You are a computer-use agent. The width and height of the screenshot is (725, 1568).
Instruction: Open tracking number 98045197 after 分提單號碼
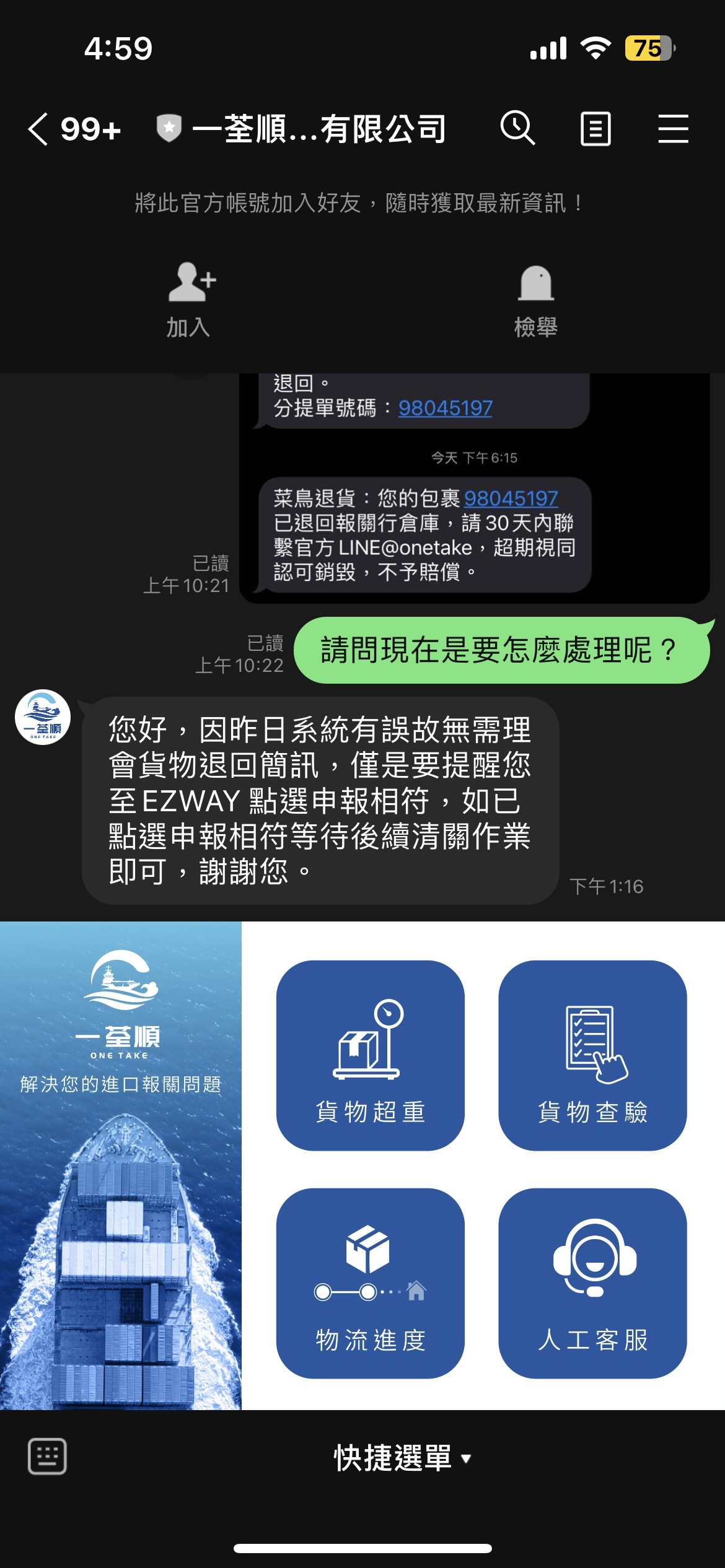coord(445,408)
